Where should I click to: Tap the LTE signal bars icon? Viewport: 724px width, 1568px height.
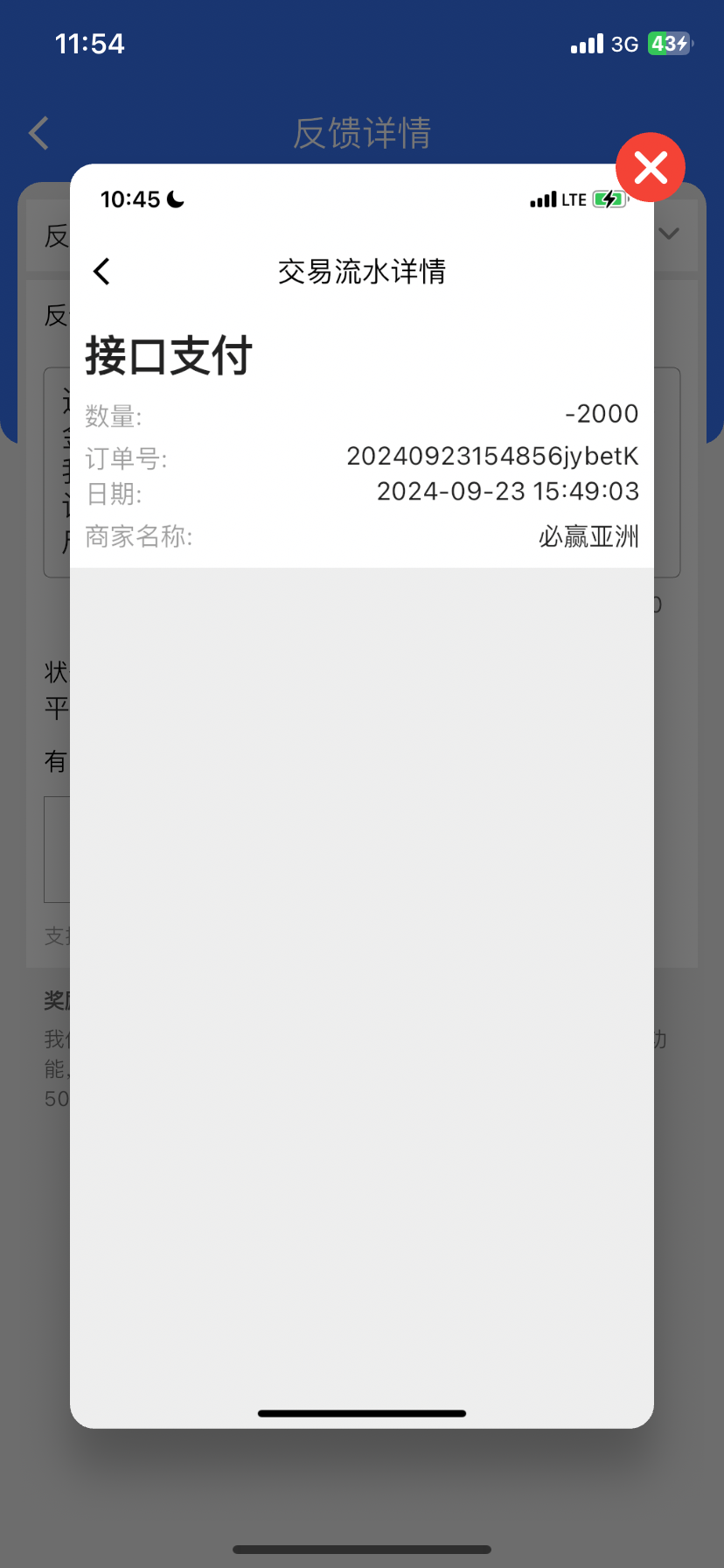pyautogui.click(x=542, y=199)
